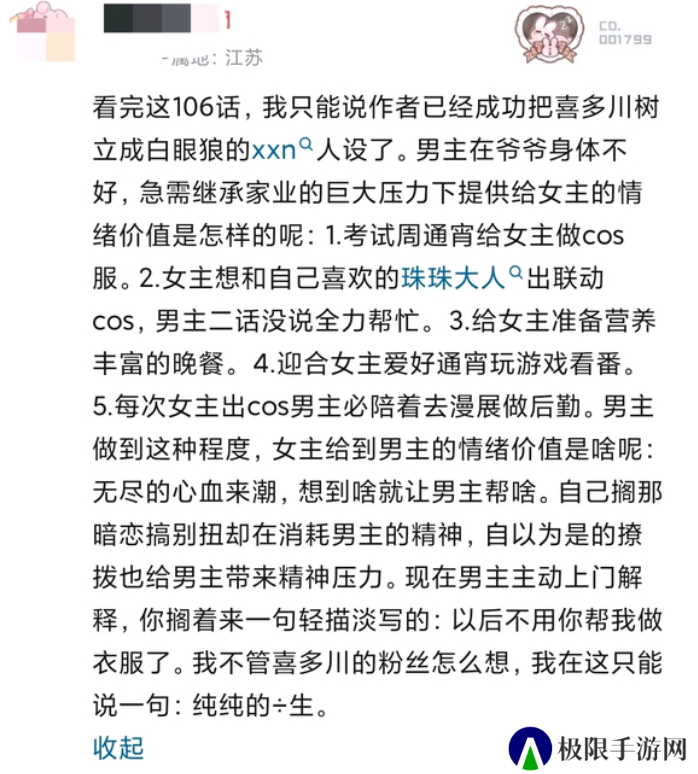Open the CD.001799 fan badge card
This screenshot has height=774, width=698.
click(582, 34)
